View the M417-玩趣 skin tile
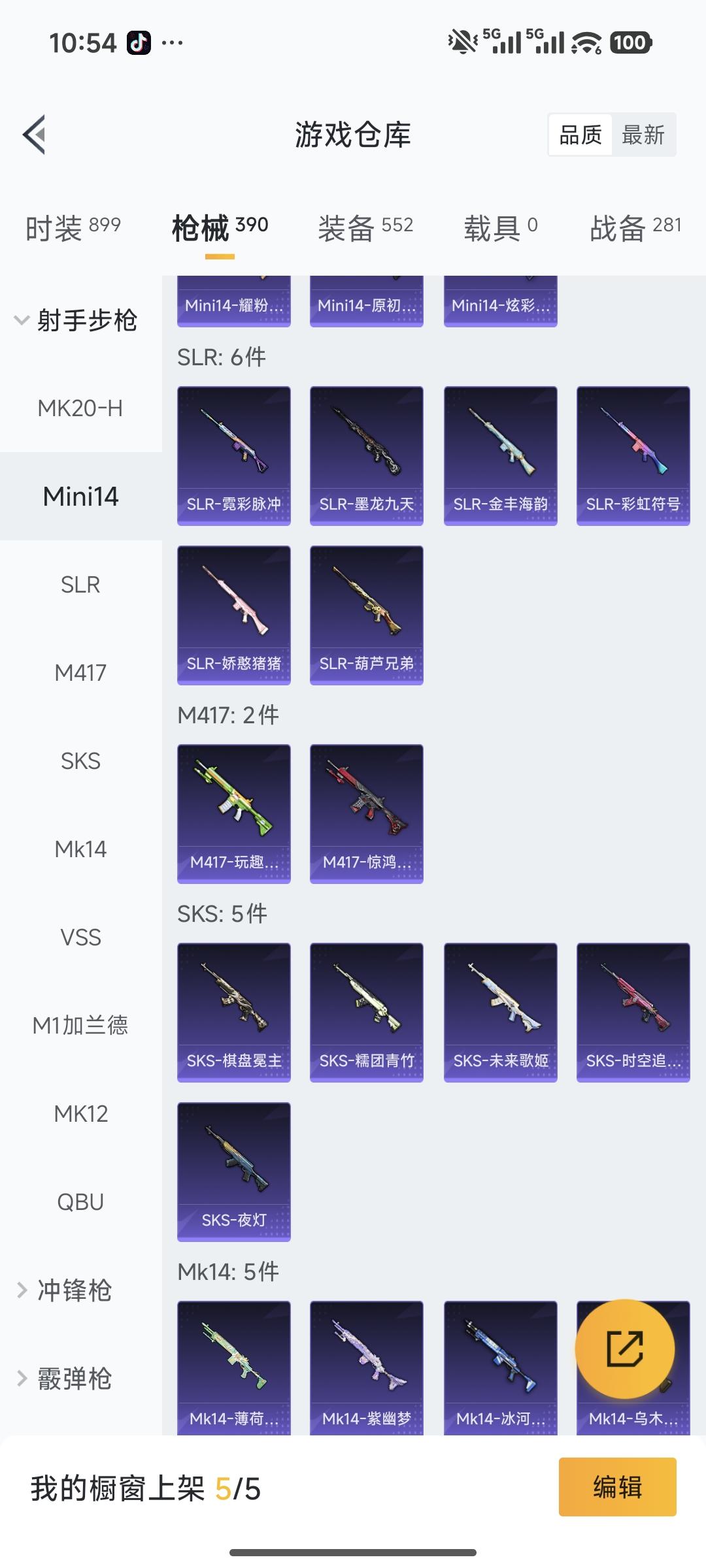 tap(234, 813)
